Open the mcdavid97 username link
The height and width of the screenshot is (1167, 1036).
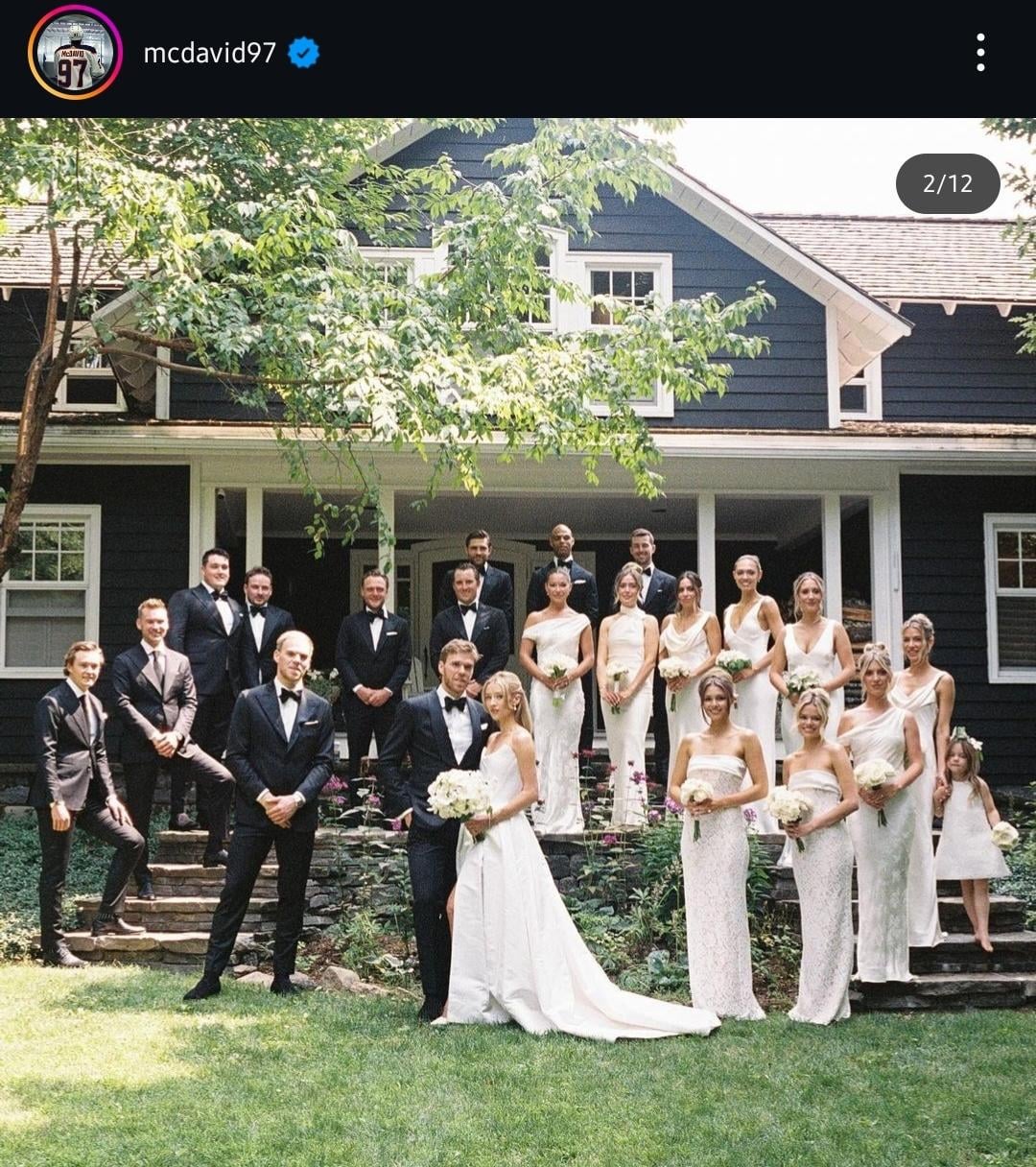coord(209,53)
